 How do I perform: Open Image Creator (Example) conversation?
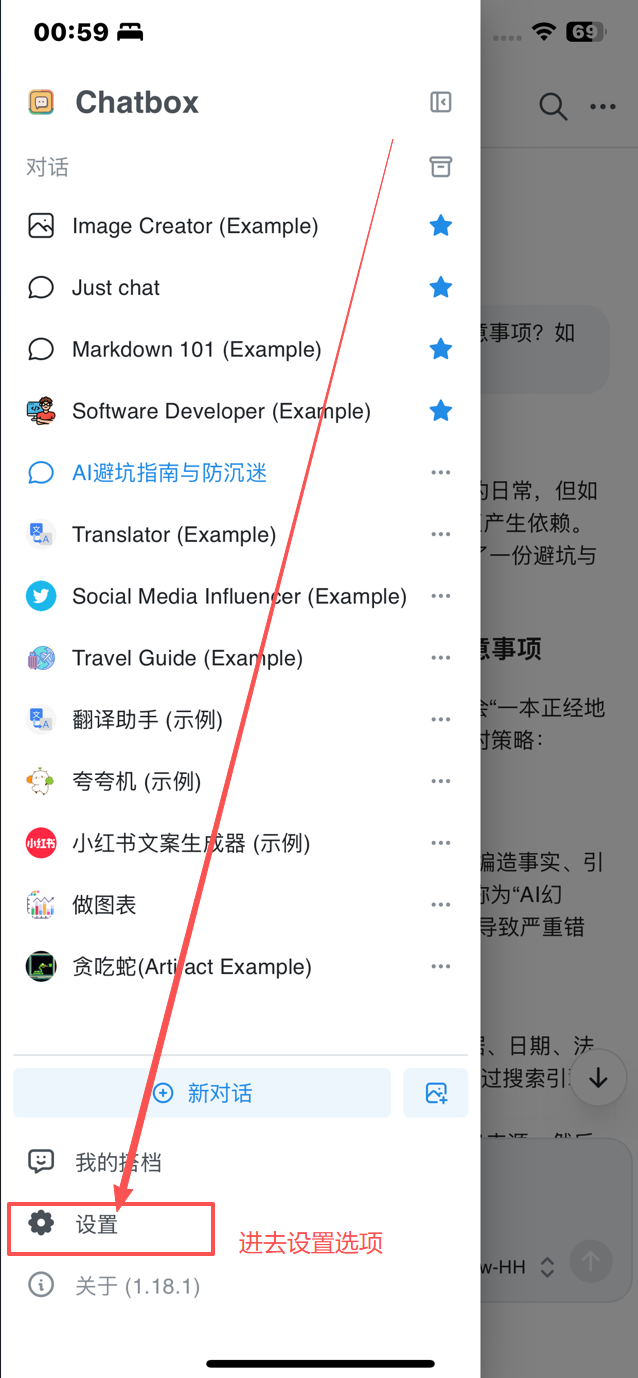[x=195, y=226]
